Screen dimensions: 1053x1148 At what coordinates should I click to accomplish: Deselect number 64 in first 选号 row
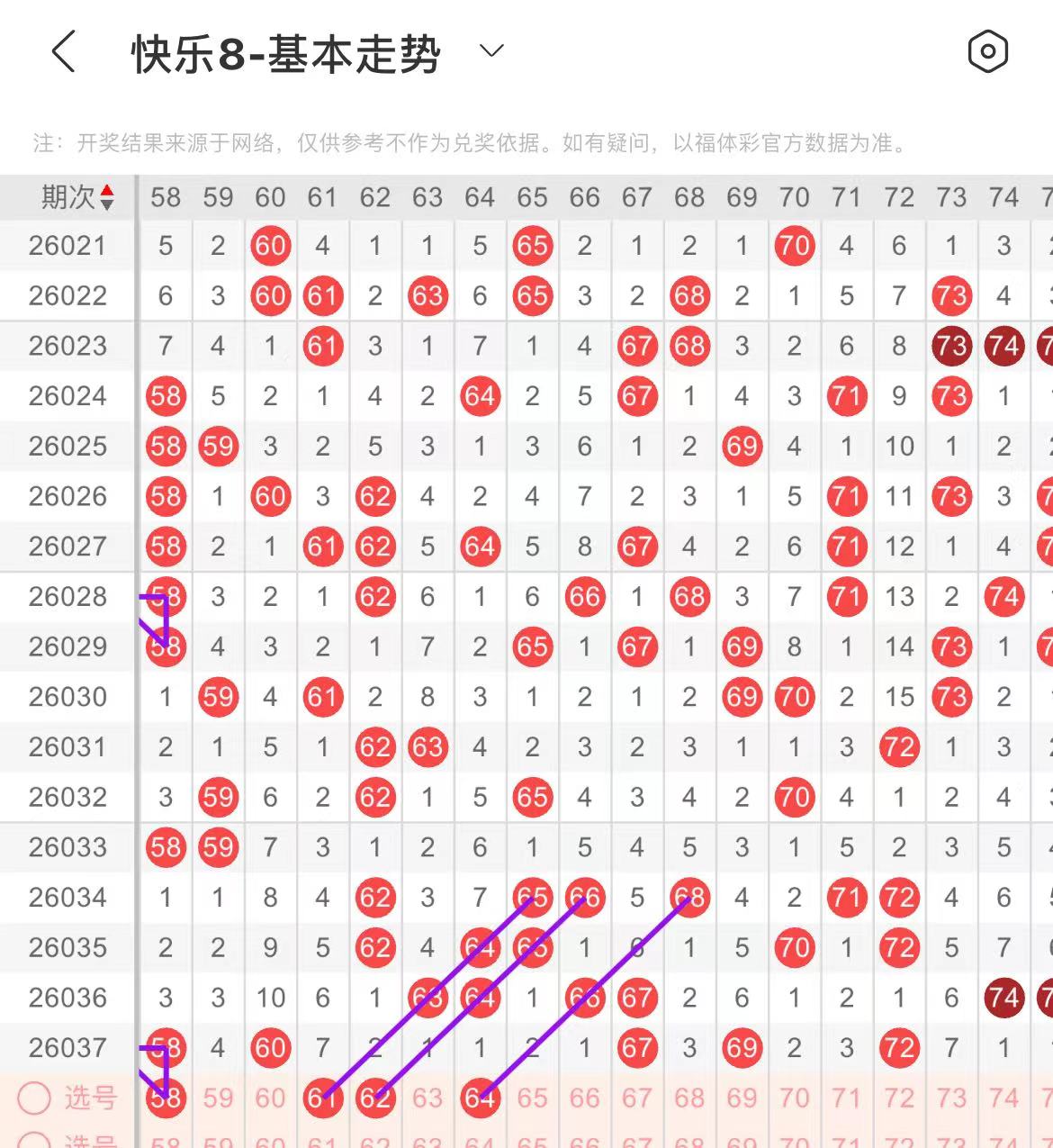pyautogui.click(x=480, y=1098)
